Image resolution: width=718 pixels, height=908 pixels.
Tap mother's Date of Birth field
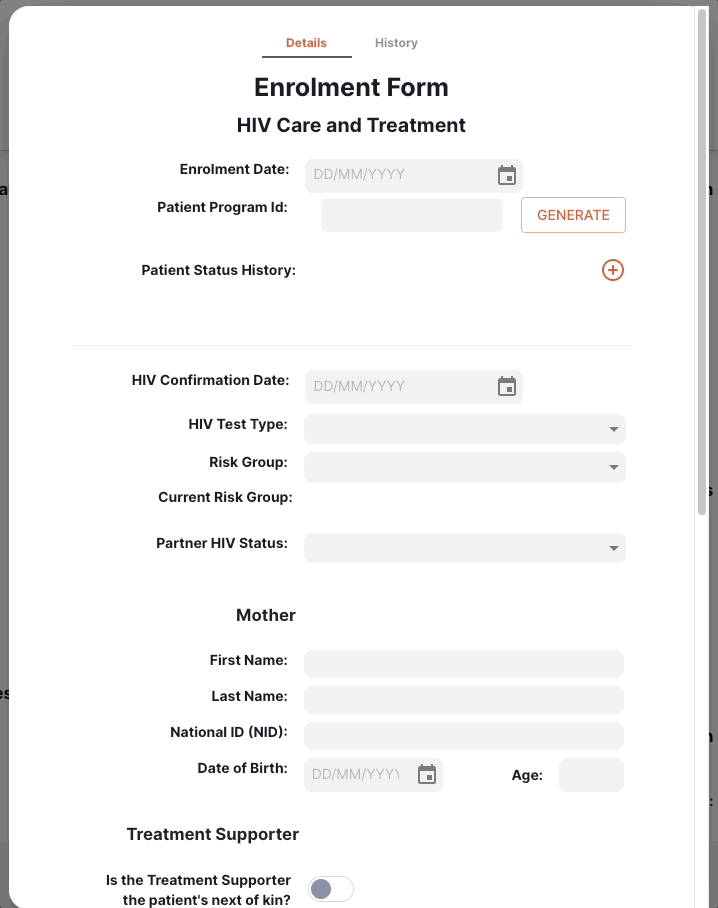click(x=356, y=775)
